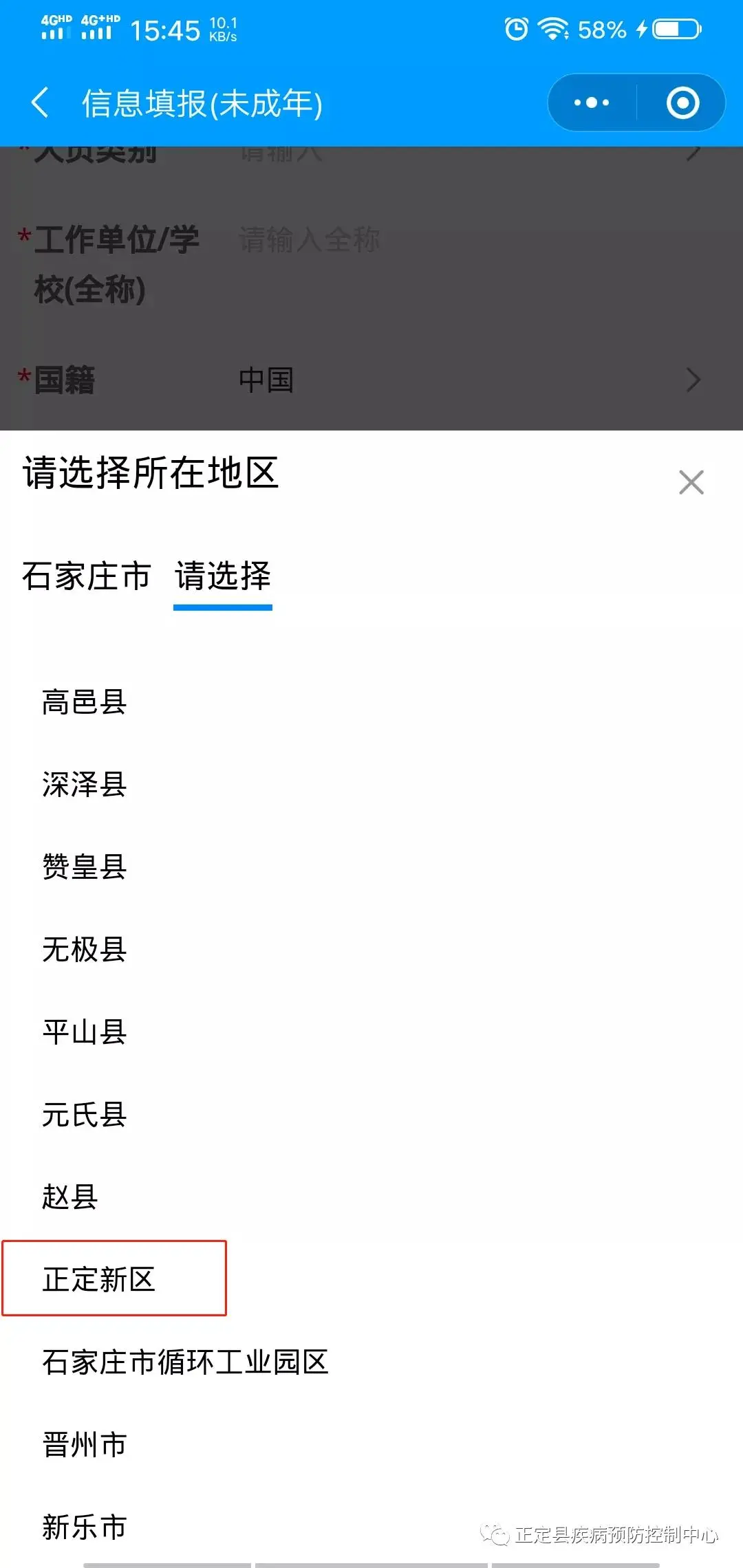Open the mini program more options menu
Viewport: 743px width, 1568px height.
[x=592, y=103]
